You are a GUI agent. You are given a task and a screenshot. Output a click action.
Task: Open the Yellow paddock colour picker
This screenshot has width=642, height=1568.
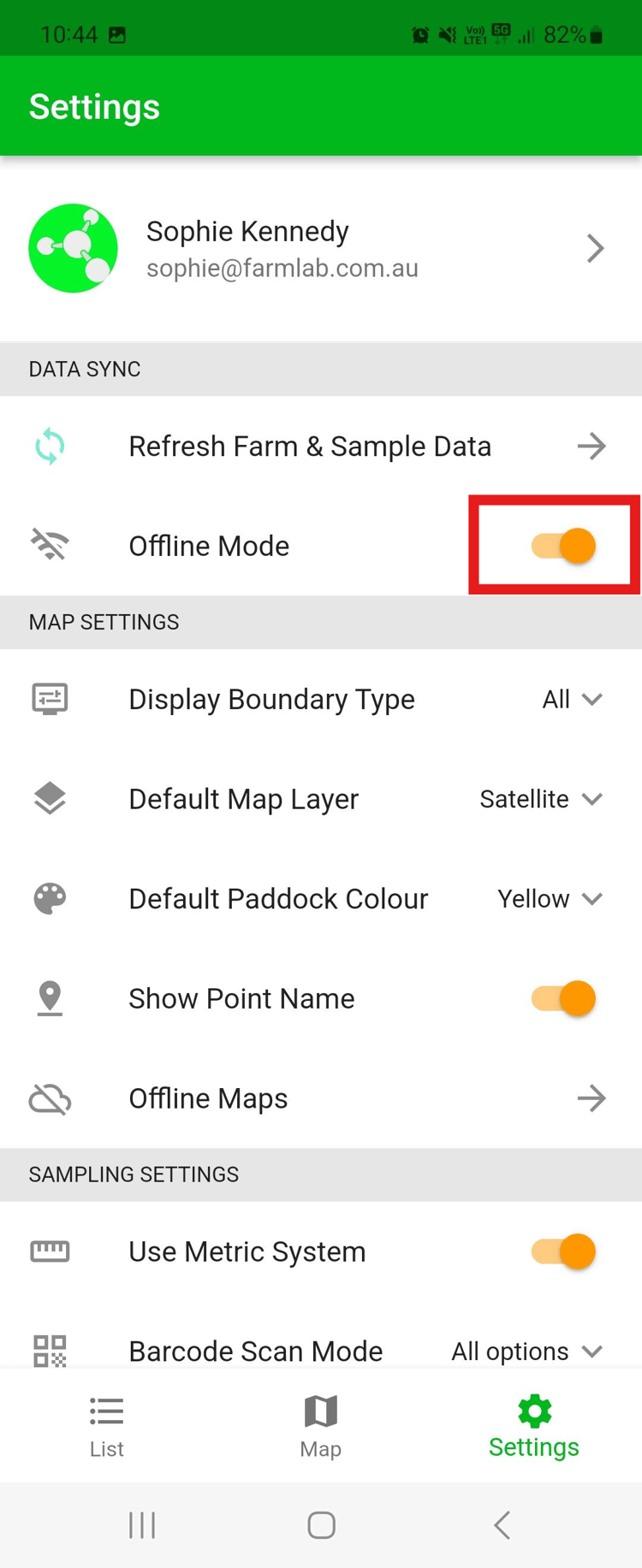pyautogui.click(x=549, y=898)
